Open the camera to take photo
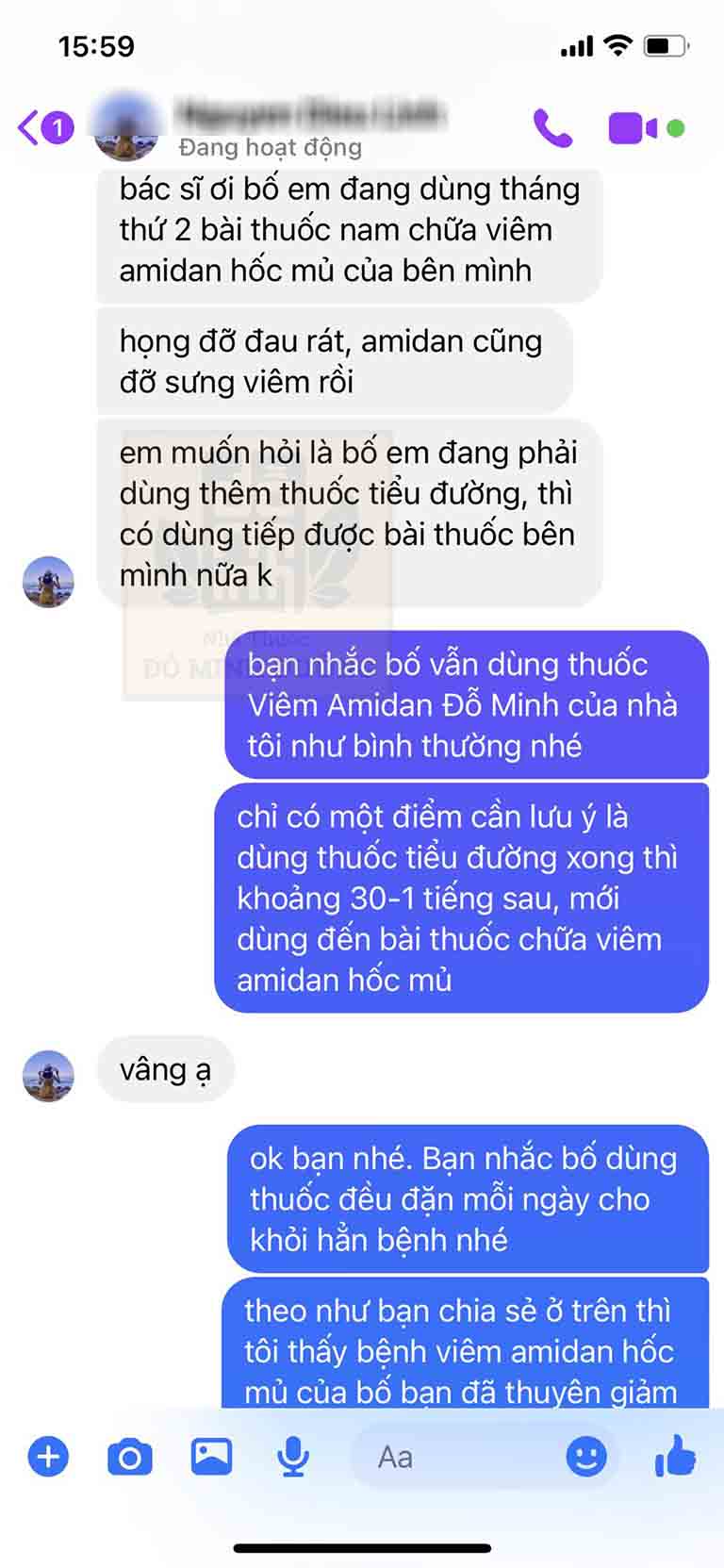The width and height of the screenshot is (724, 1568). click(x=130, y=1458)
